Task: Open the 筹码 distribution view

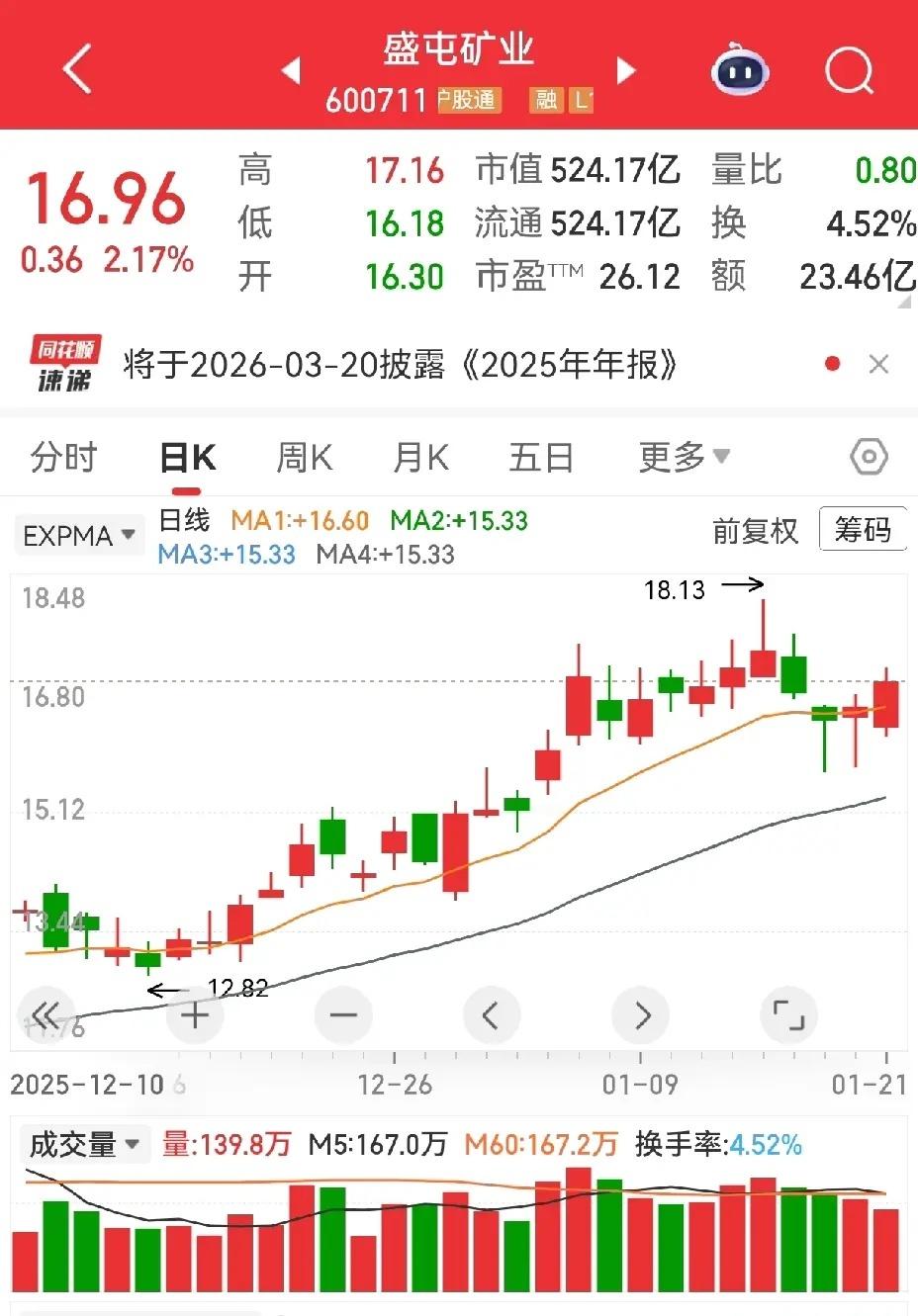Action: (x=863, y=531)
